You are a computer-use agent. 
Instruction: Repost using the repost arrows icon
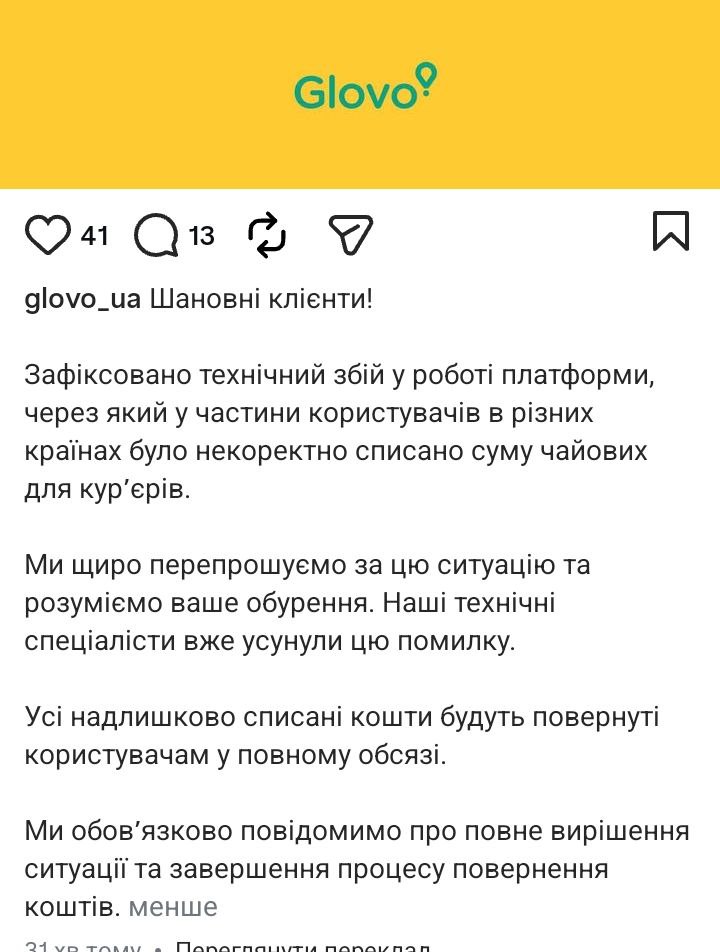pos(266,236)
